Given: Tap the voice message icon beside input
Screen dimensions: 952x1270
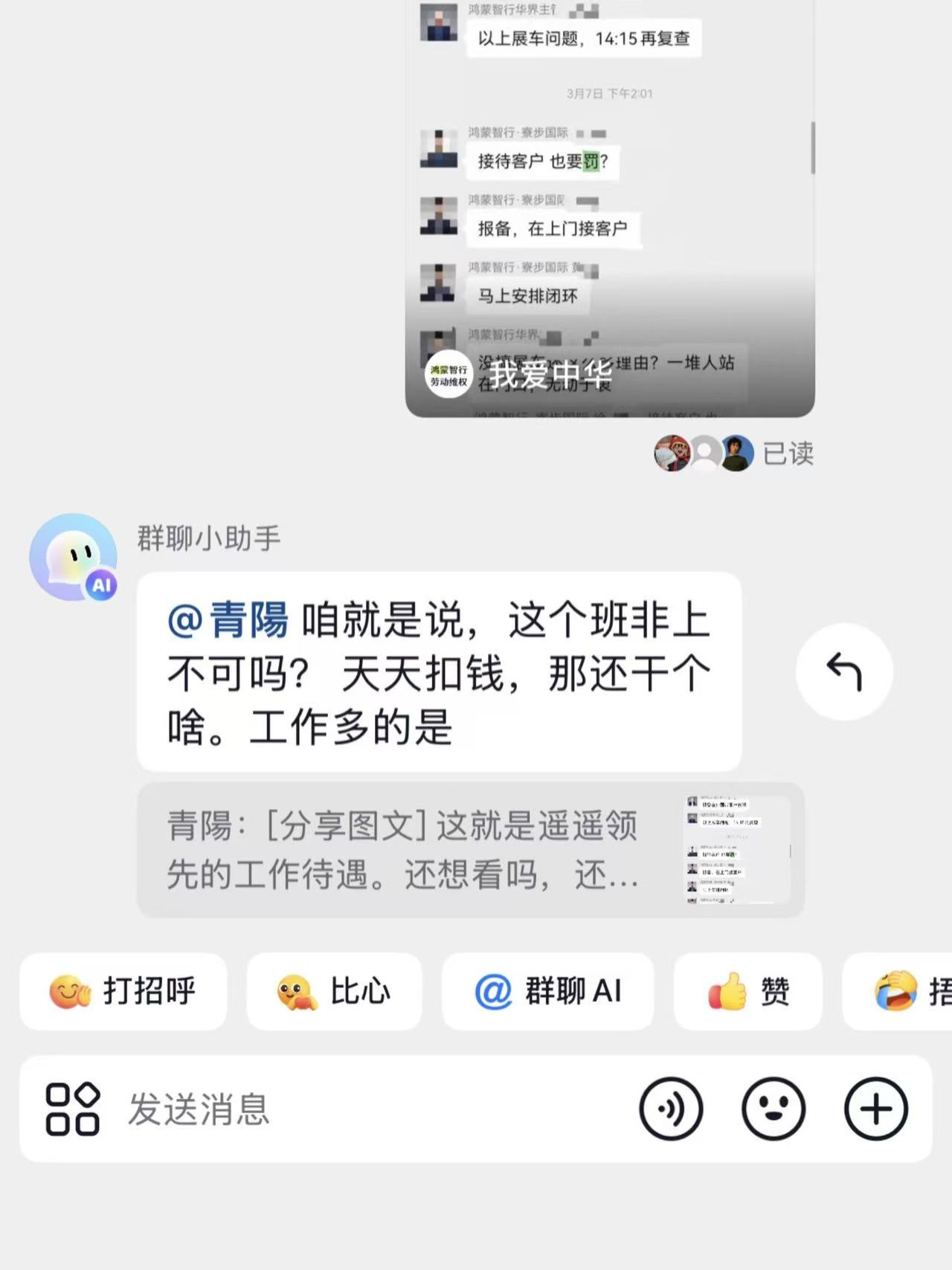Looking at the screenshot, I should click(x=672, y=1109).
